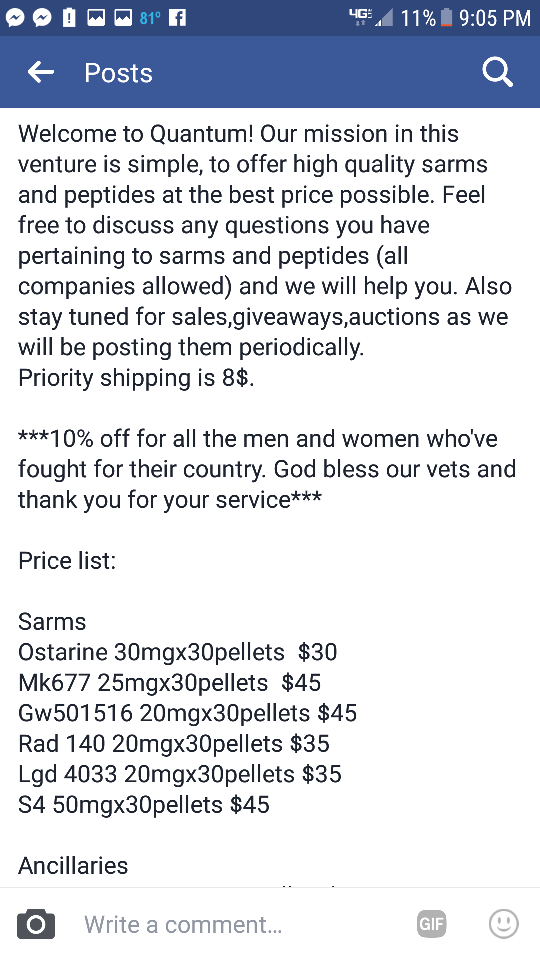The image size is (540, 960).
Task: Go back using the arrow beside Posts
Action: 40,72
